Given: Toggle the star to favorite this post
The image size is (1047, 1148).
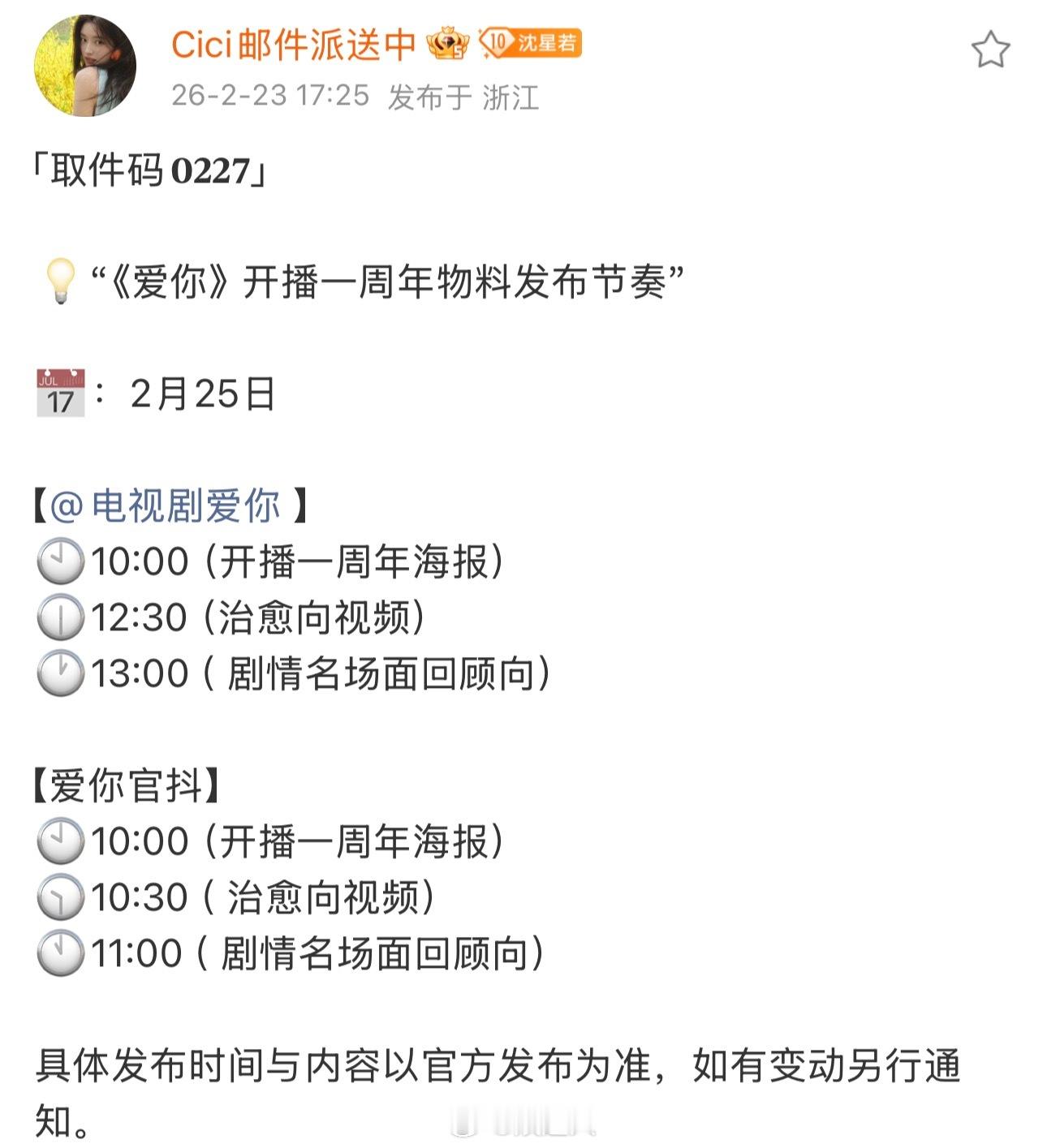Looking at the screenshot, I should pyautogui.click(x=989, y=50).
